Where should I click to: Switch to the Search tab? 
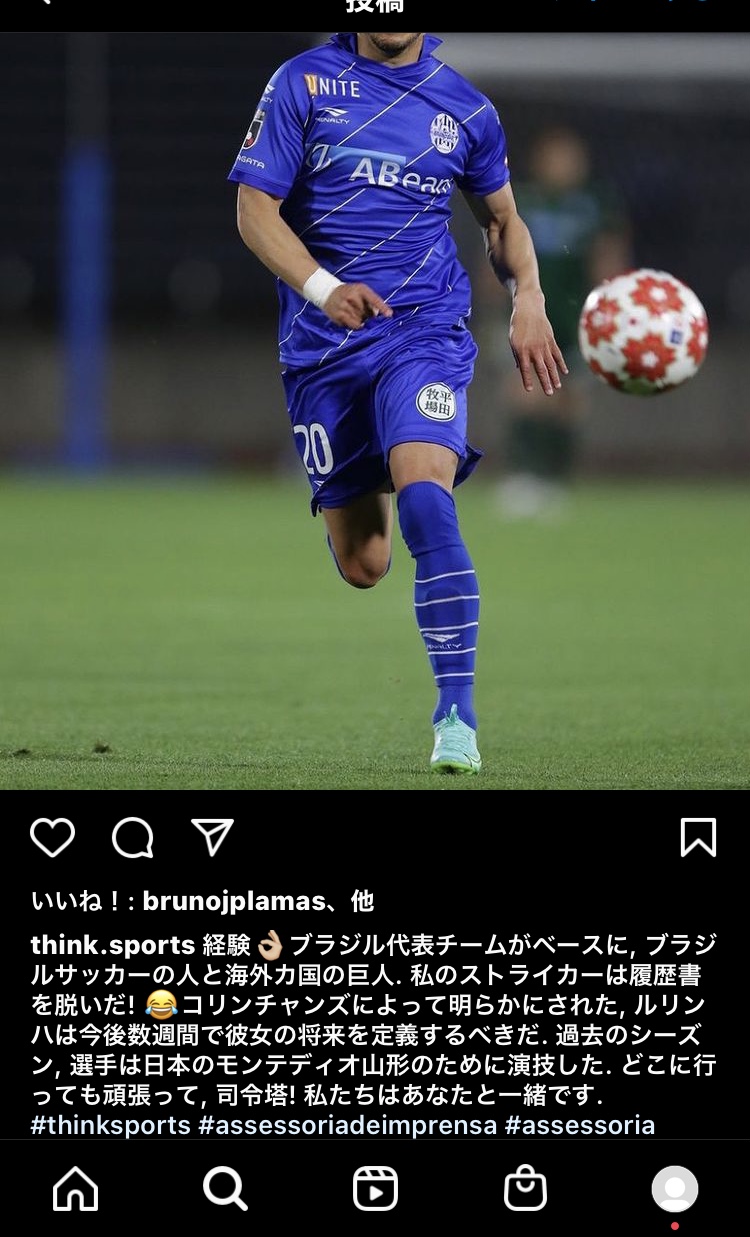(x=225, y=1189)
